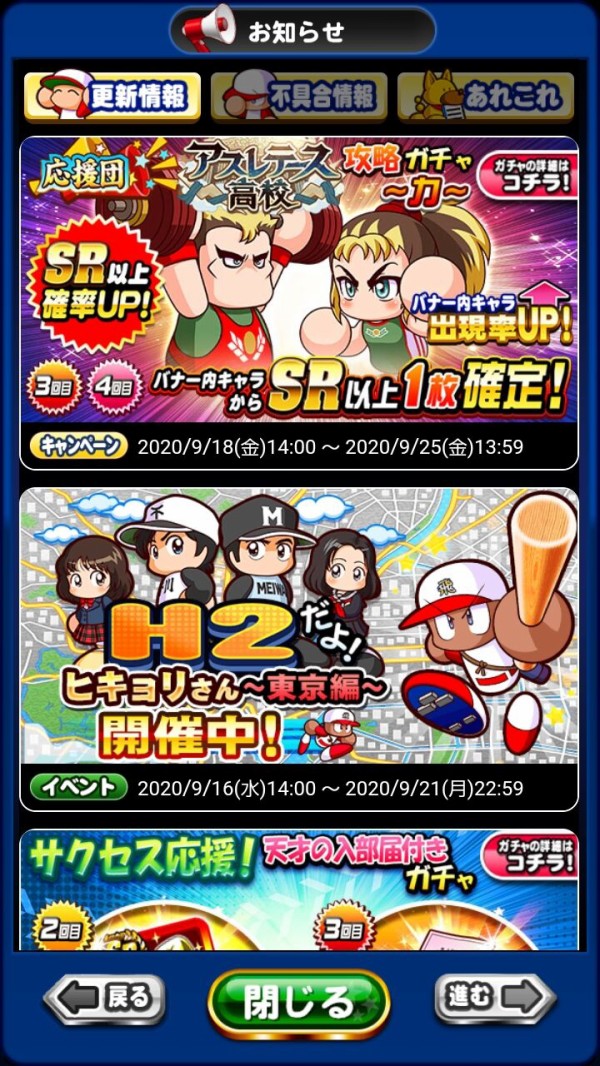Close the notice with 閉じる
Screen dimensions: 600x1066
point(298,1000)
